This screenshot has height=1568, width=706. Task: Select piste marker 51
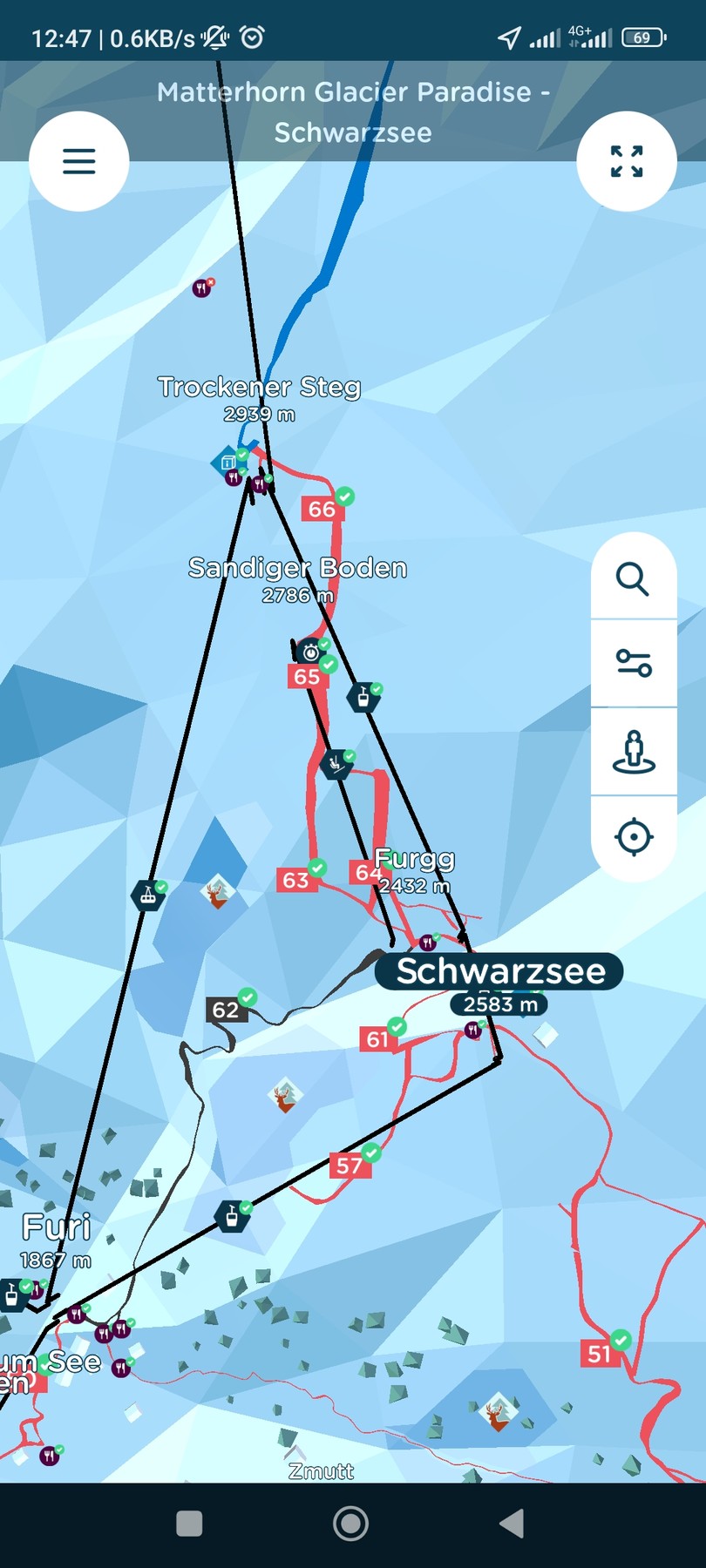click(x=599, y=1353)
